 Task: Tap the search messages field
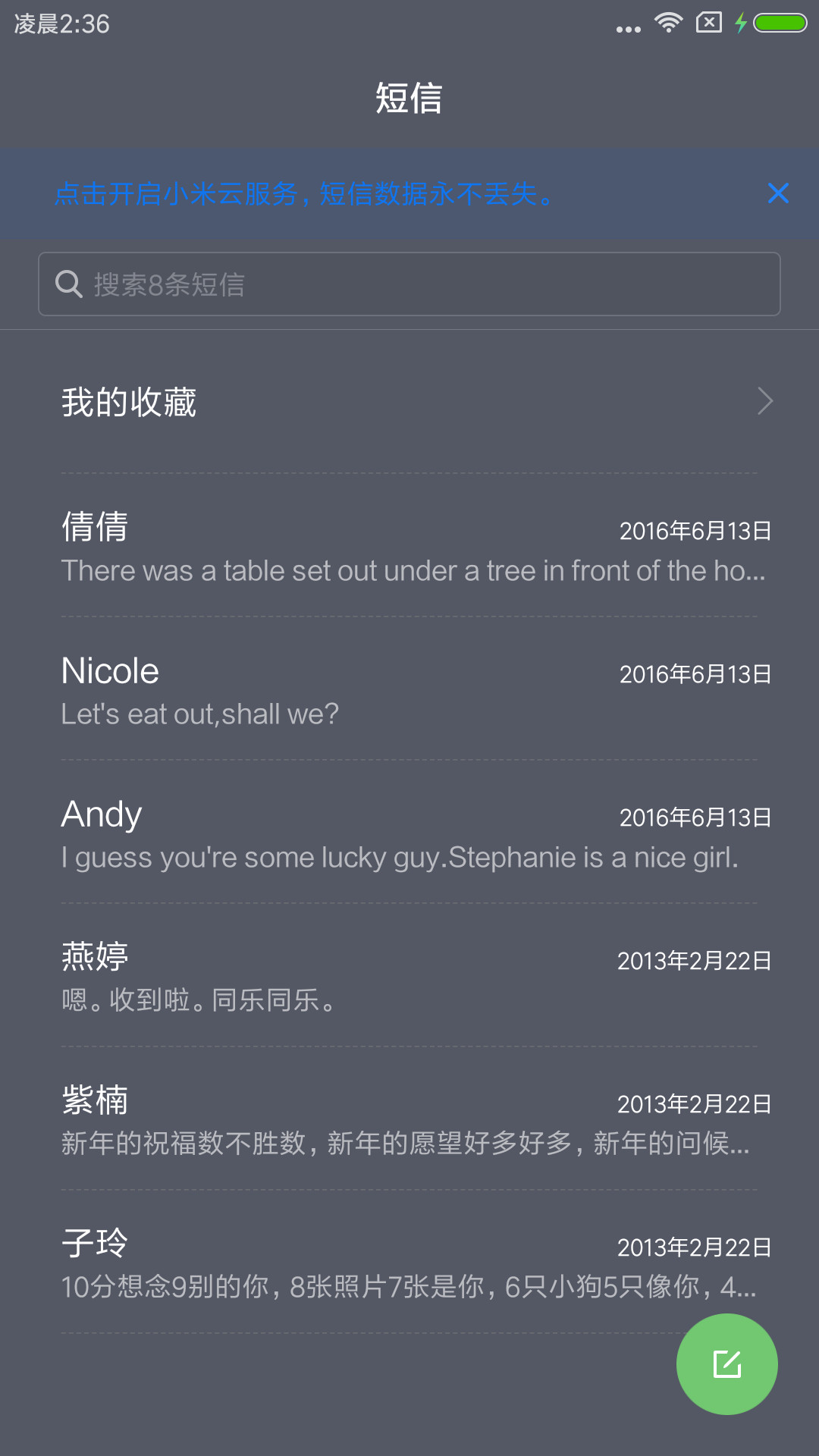(409, 284)
